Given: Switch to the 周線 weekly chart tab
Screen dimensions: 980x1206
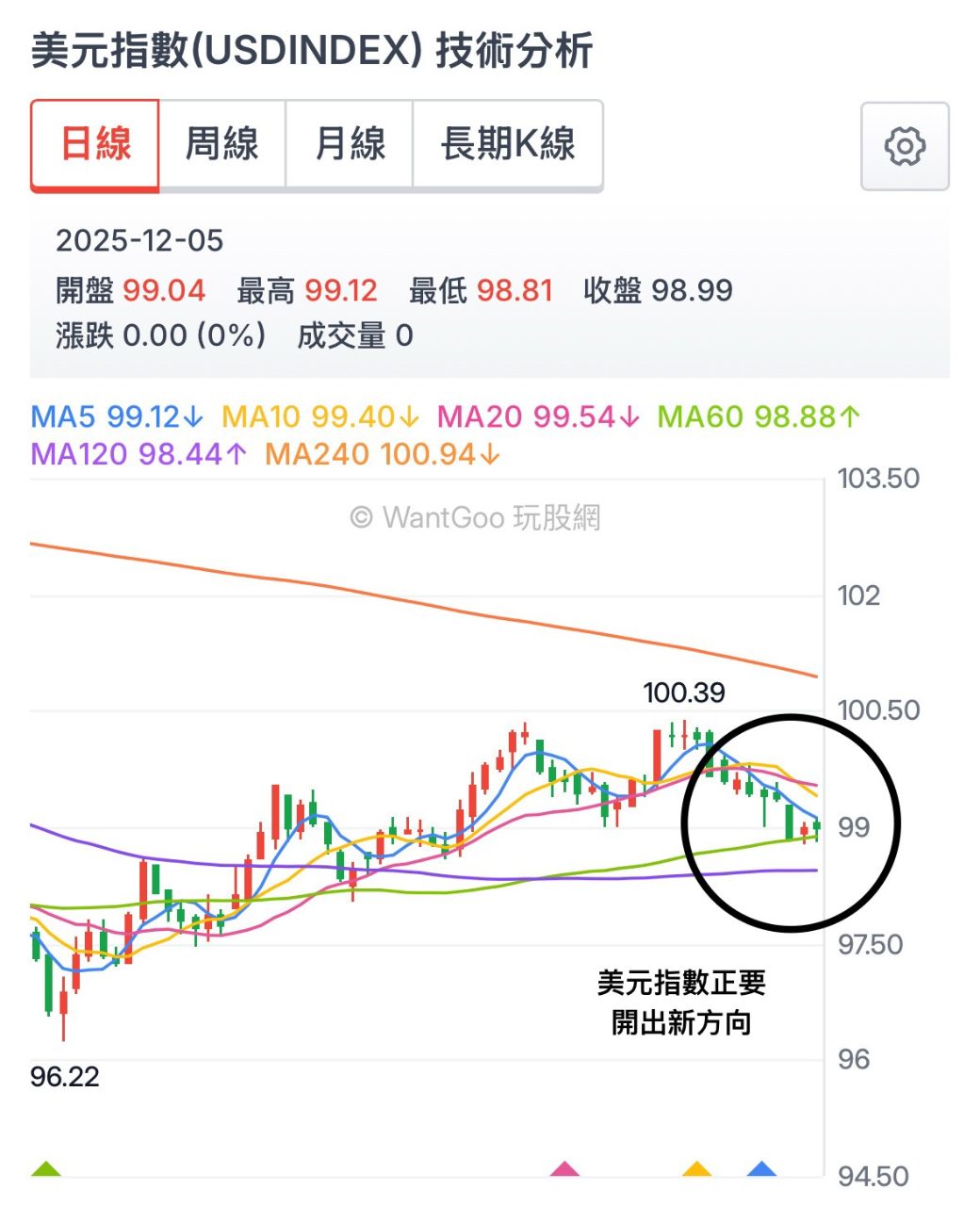Looking at the screenshot, I should click(222, 145).
